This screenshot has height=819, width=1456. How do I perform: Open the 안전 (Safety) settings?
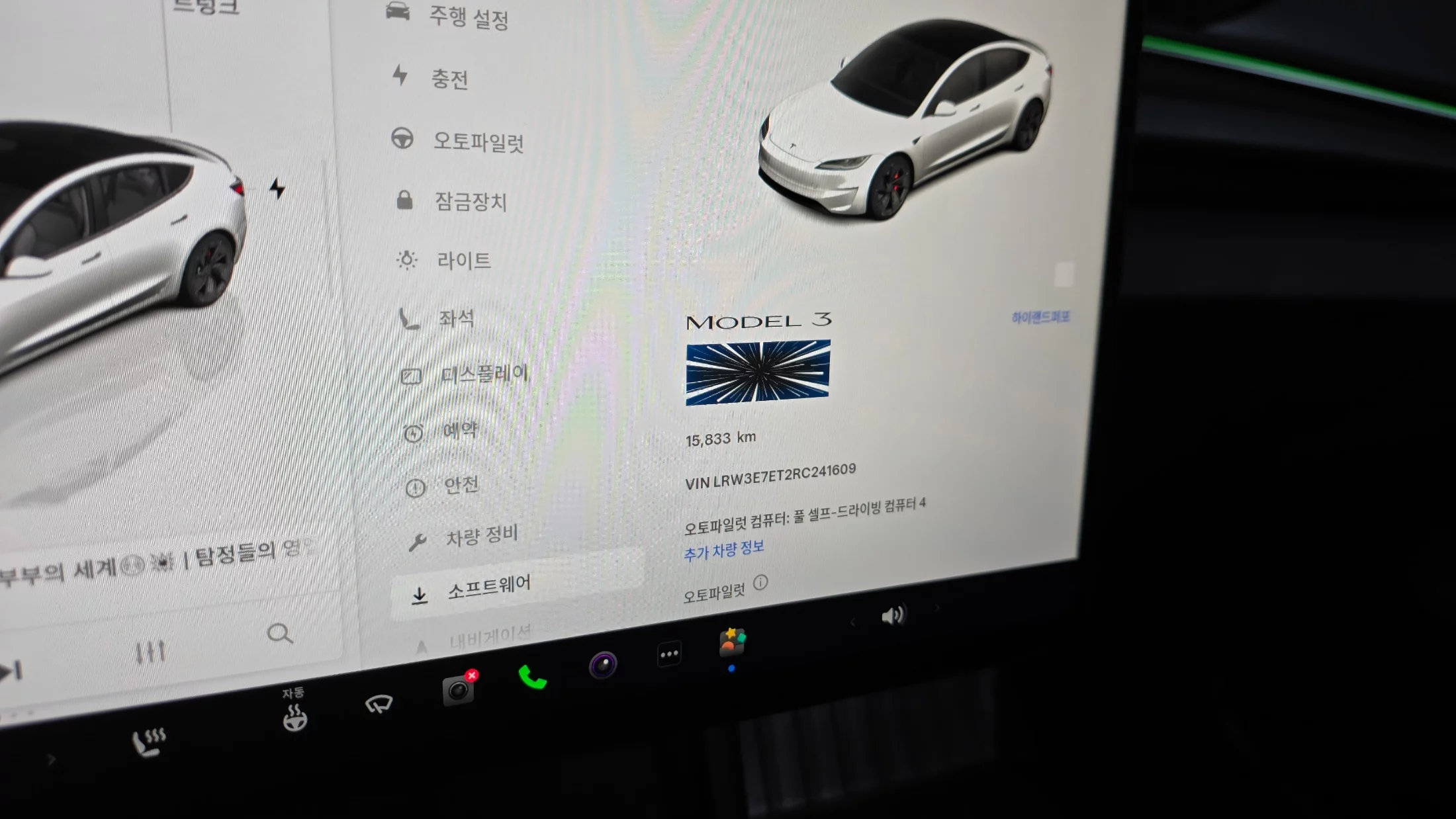pyautogui.click(x=461, y=485)
